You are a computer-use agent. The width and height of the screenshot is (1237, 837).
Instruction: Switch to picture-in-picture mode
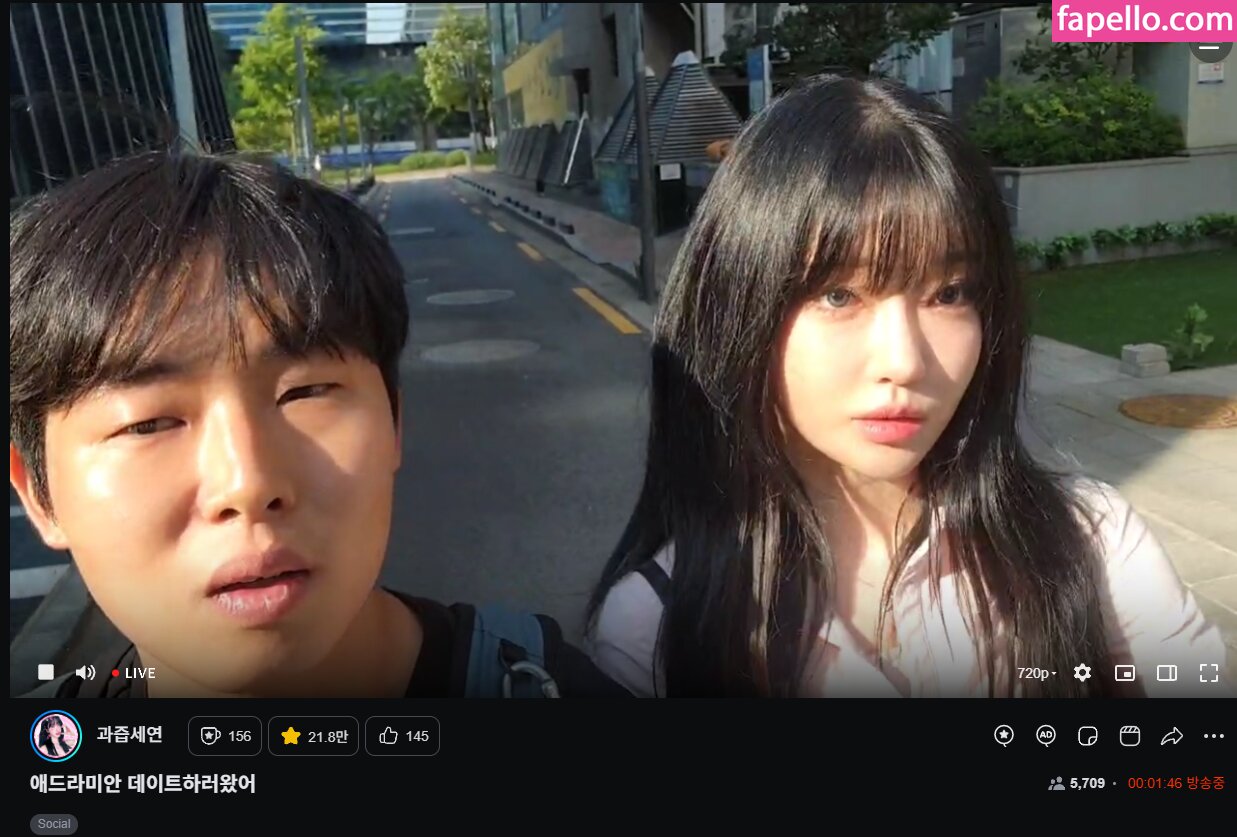click(1124, 673)
